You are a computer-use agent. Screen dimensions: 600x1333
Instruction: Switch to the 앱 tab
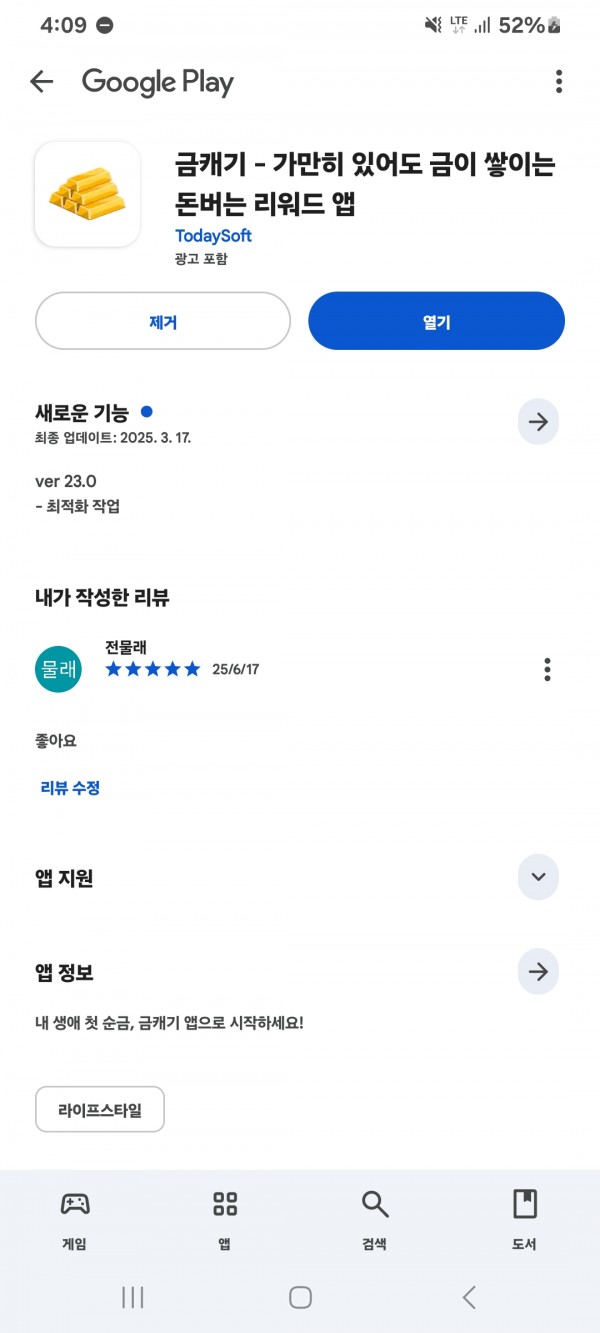point(225,1220)
